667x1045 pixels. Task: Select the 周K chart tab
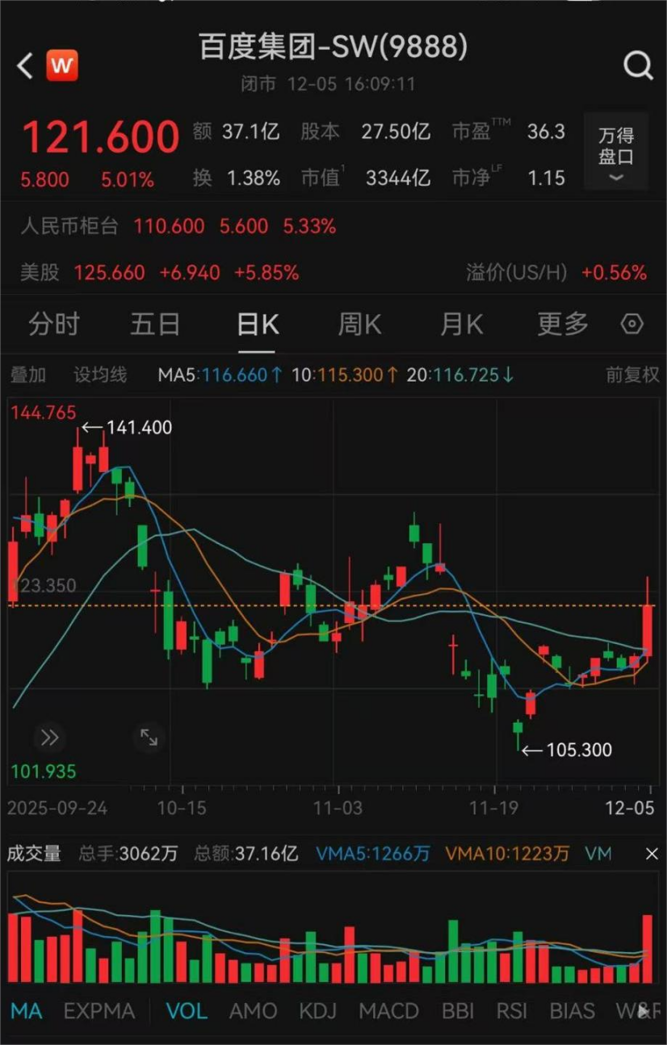click(x=359, y=324)
